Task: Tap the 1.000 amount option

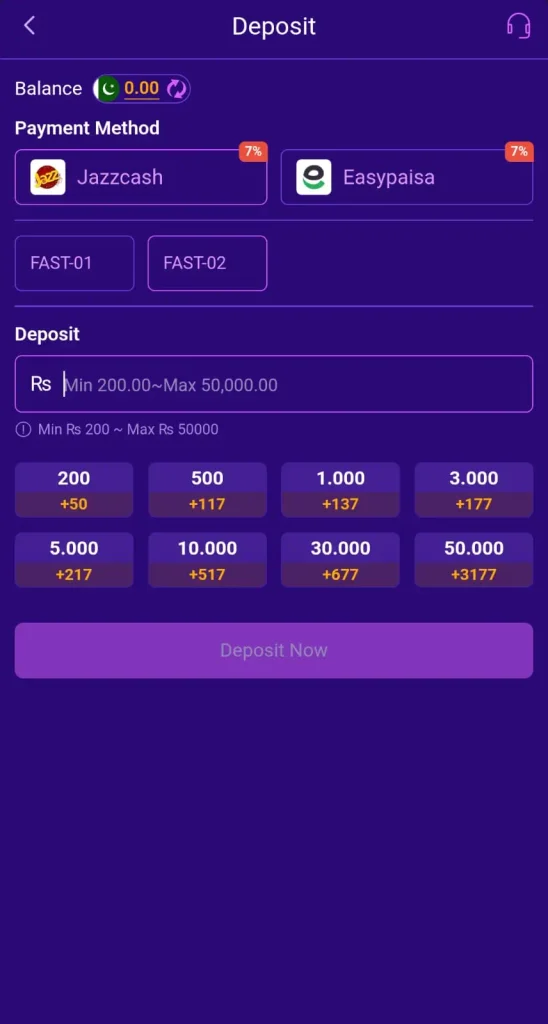Action: (x=340, y=490)
